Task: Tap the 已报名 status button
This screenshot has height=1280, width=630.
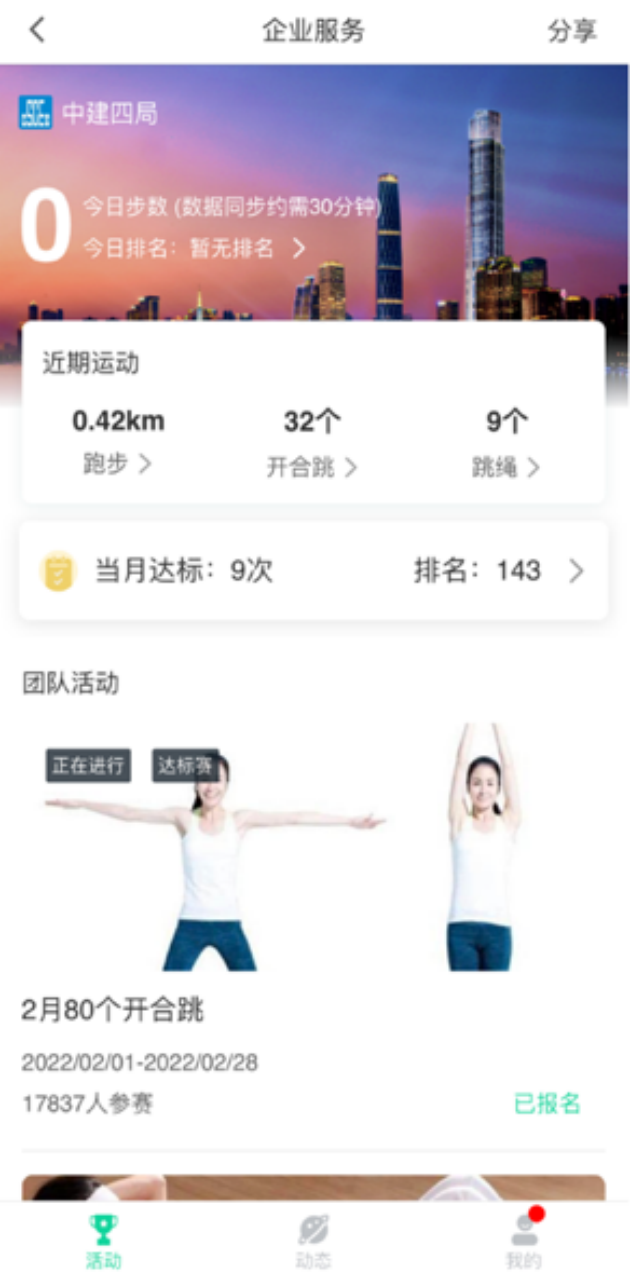Action: tap(547, 1103)
